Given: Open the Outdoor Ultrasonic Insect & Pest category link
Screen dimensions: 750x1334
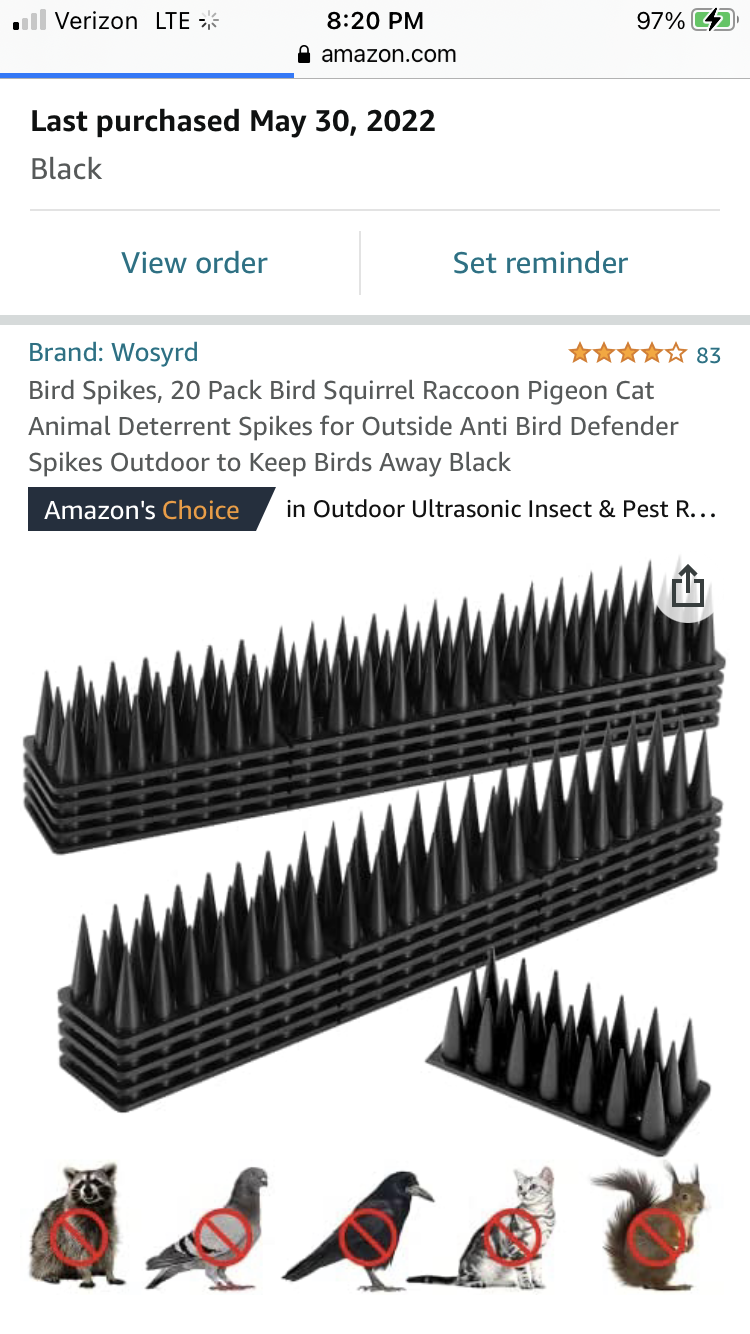Looking at the screenshot, I should pyautogui.click(x=500, y=509).
